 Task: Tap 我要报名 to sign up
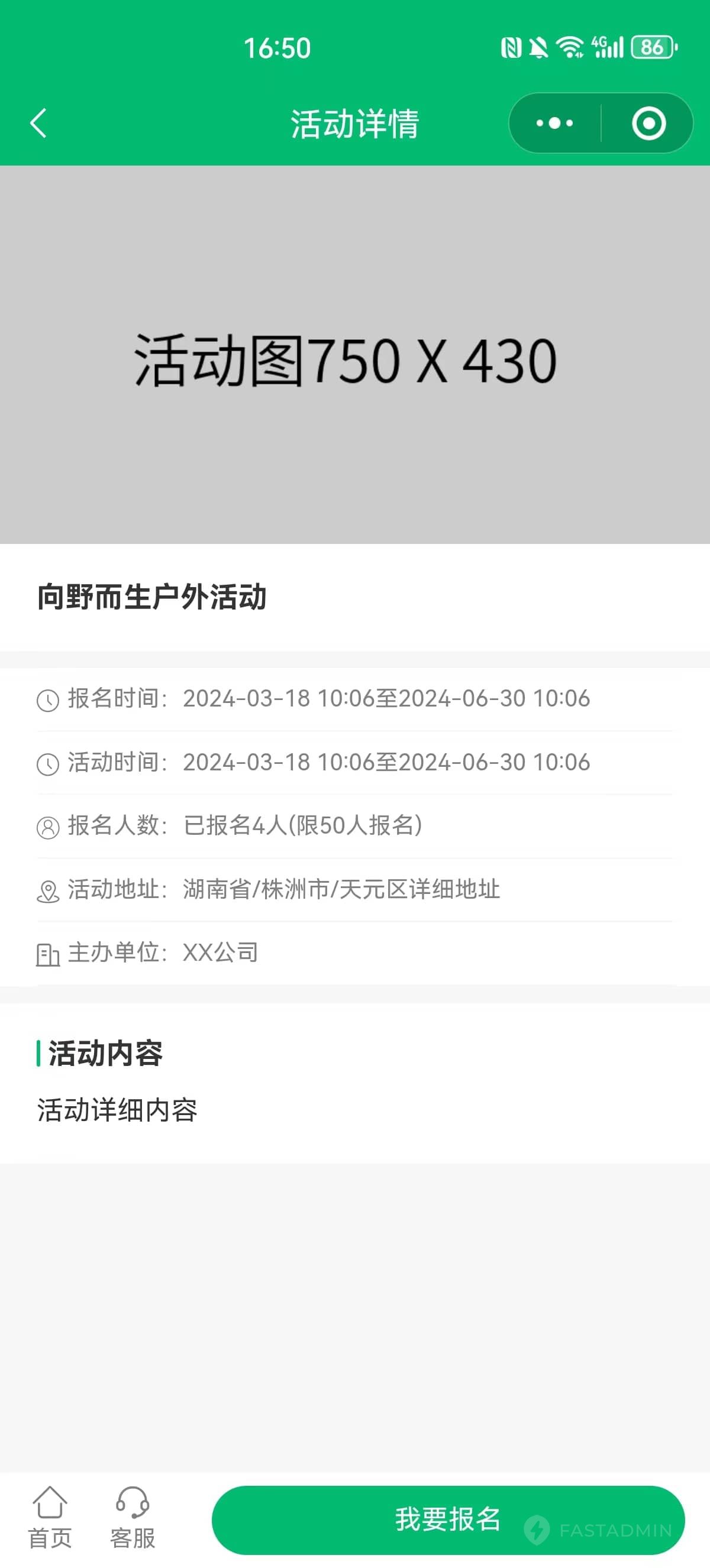448,1520
